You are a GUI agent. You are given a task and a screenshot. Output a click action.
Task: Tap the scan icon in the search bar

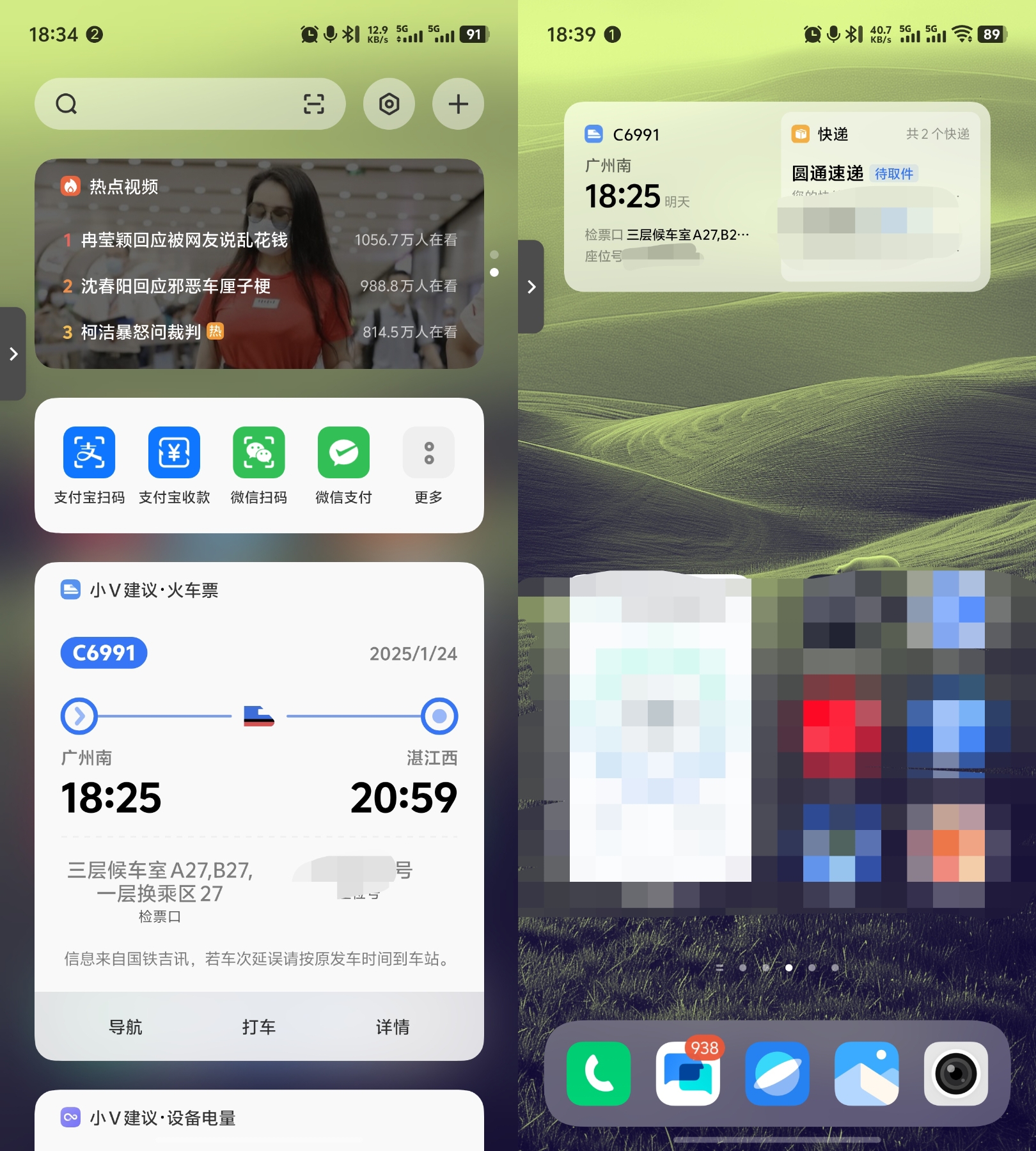coord(313,104)
